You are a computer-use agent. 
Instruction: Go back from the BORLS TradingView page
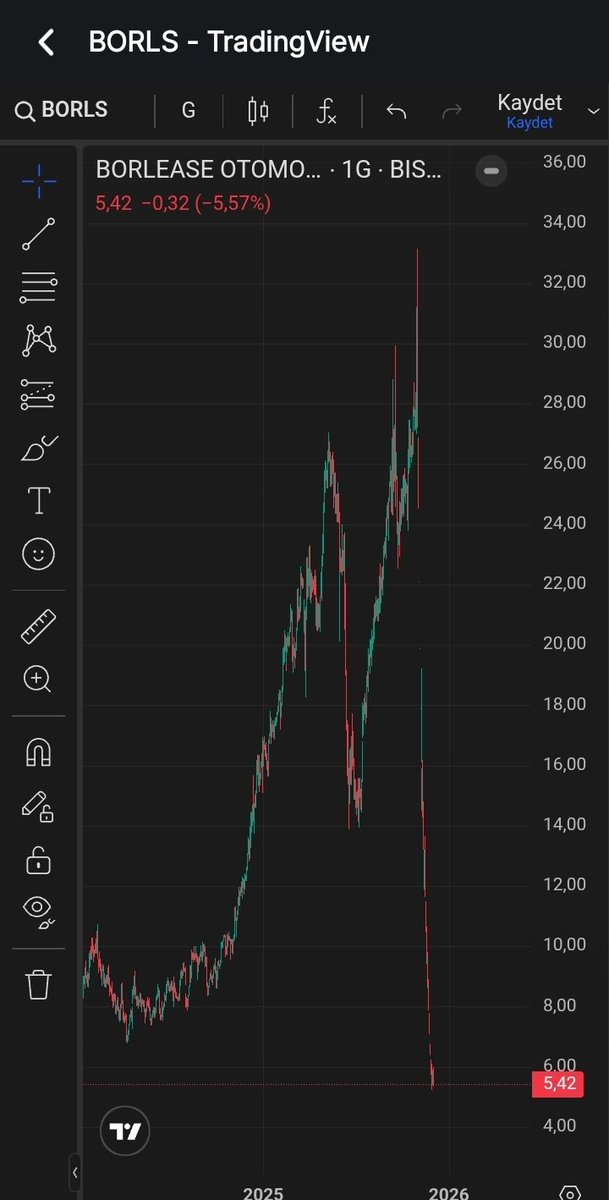pyautogui.click(x=45, y=42)
